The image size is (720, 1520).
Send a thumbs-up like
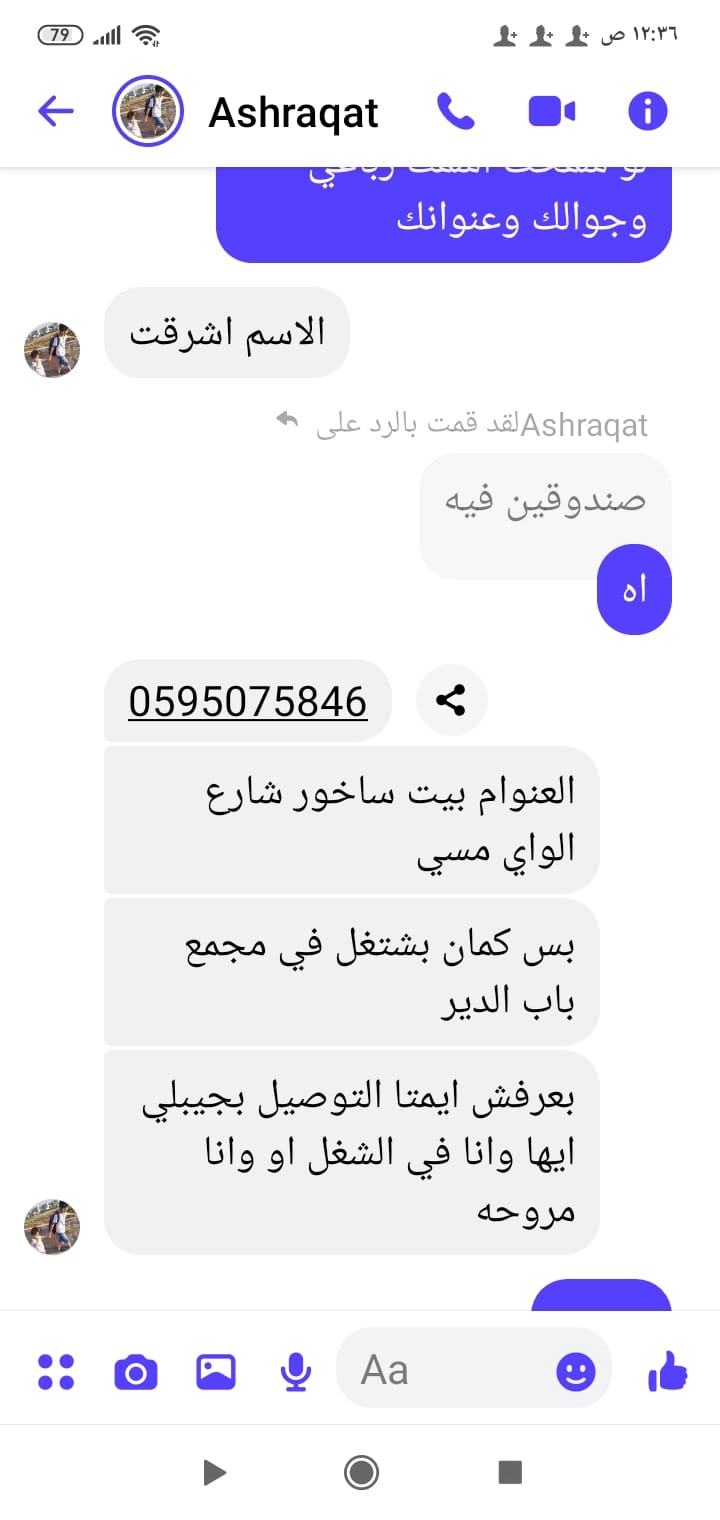point(667,1371)
